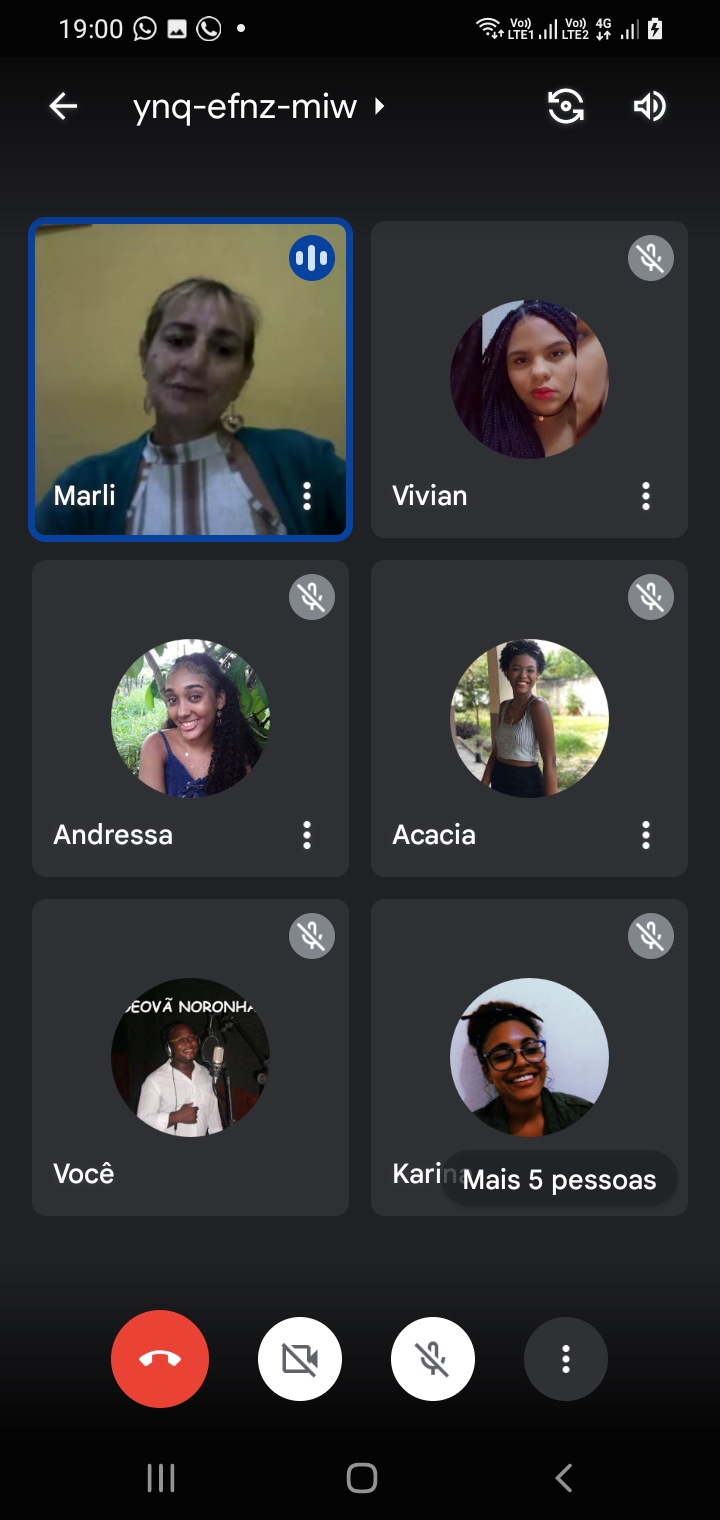Viewport: 720px width, 1520px height.
Task: Change the audio output speaker
Action: [x=650, y=106]
